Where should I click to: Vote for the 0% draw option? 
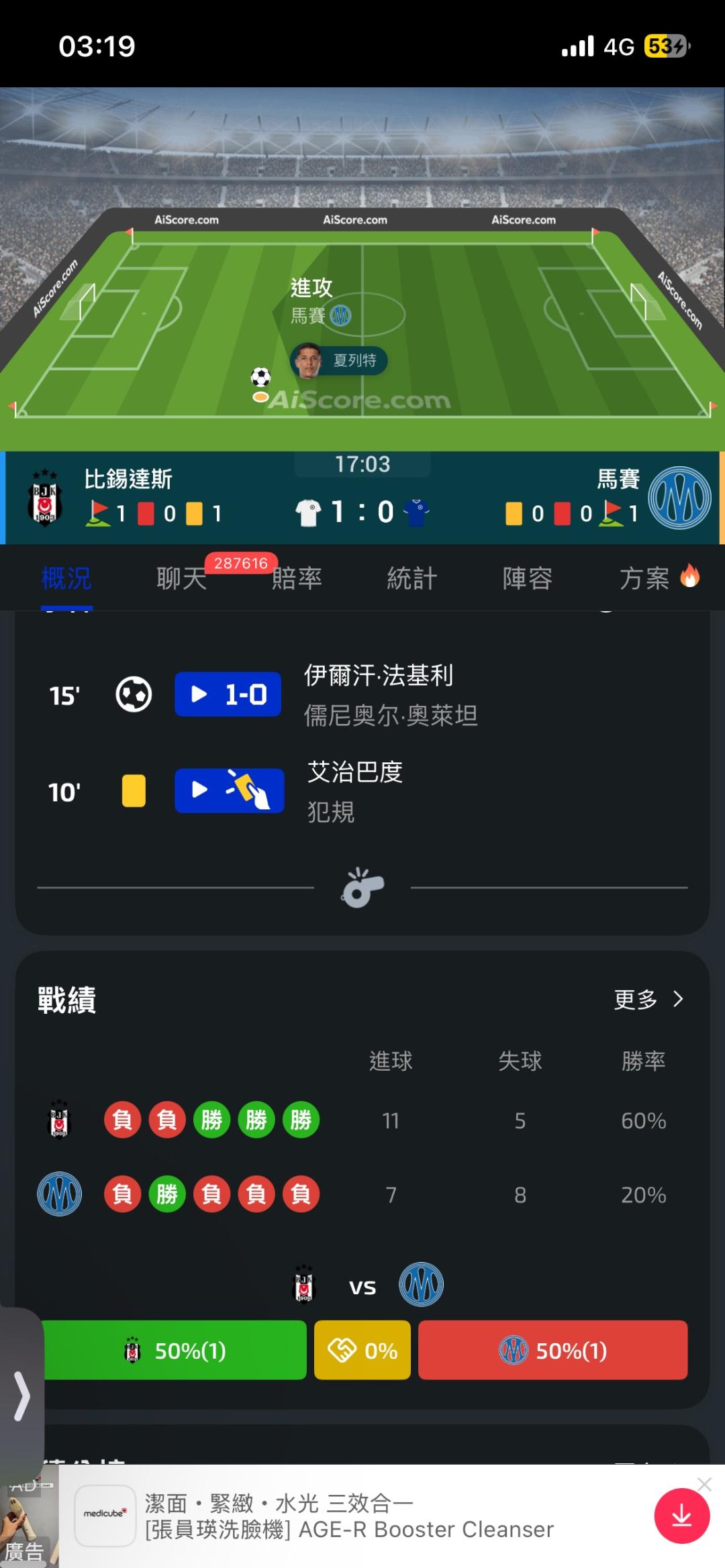click(x=362, y=1350)
